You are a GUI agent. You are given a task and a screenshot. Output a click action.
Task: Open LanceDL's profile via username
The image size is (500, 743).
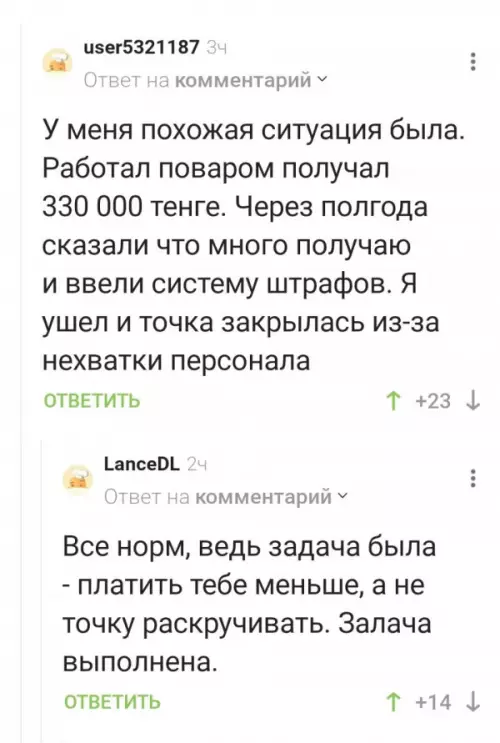[x=141, y=464]
